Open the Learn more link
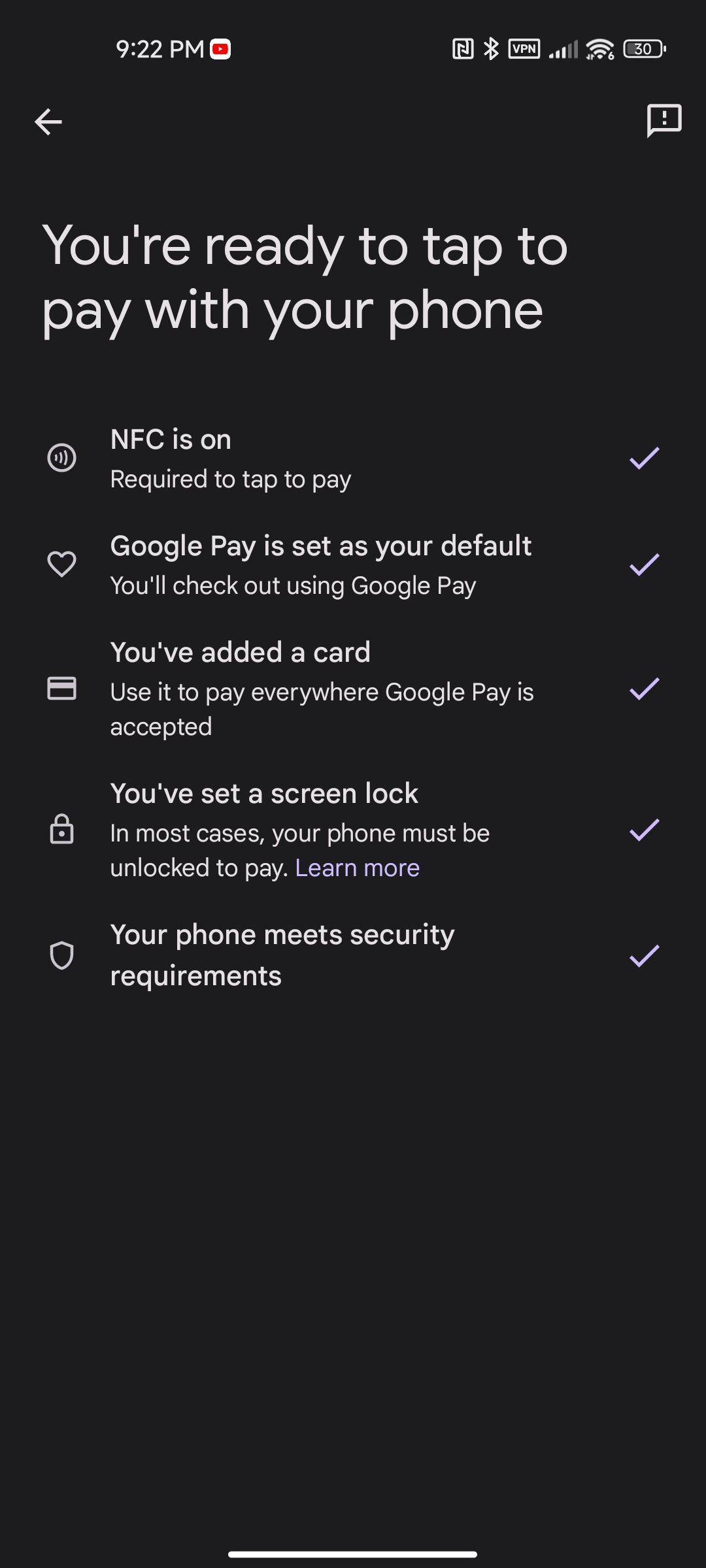Viewport: 706px width, 1568px height. [x=358, y=868]
